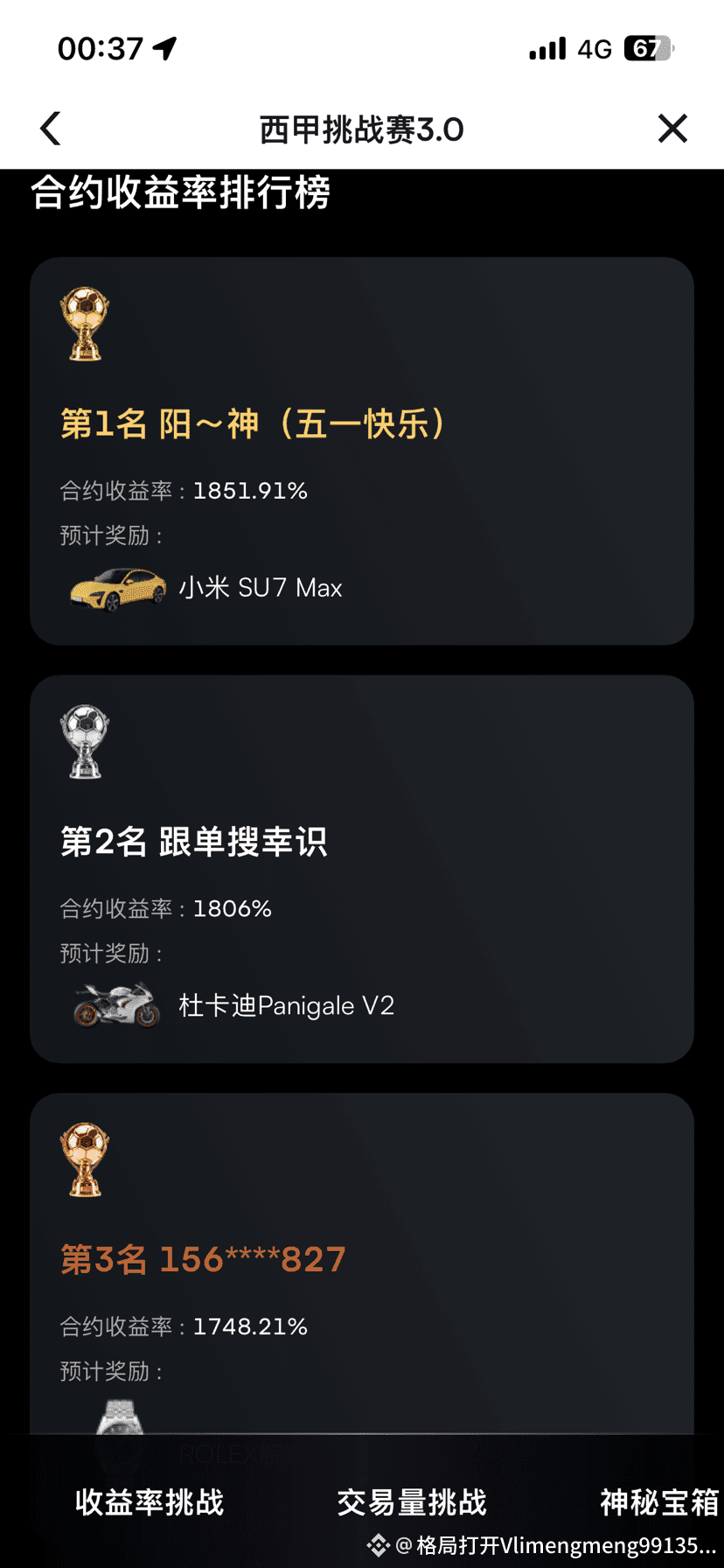
Task: Tap the yellow 小米 SU7 Max car icon
Action: coord(116,587)
